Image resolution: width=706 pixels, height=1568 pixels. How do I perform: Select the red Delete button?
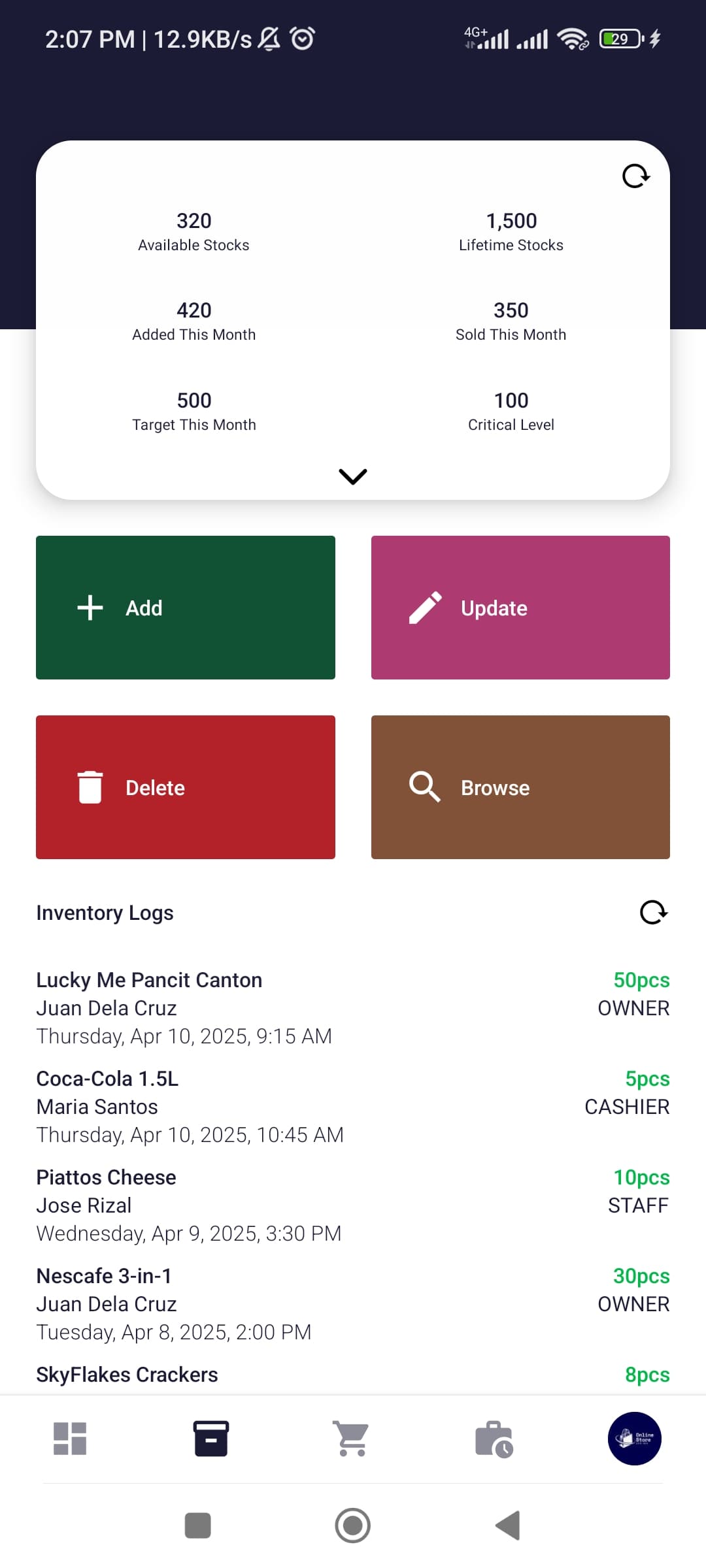tap(186, 787)
